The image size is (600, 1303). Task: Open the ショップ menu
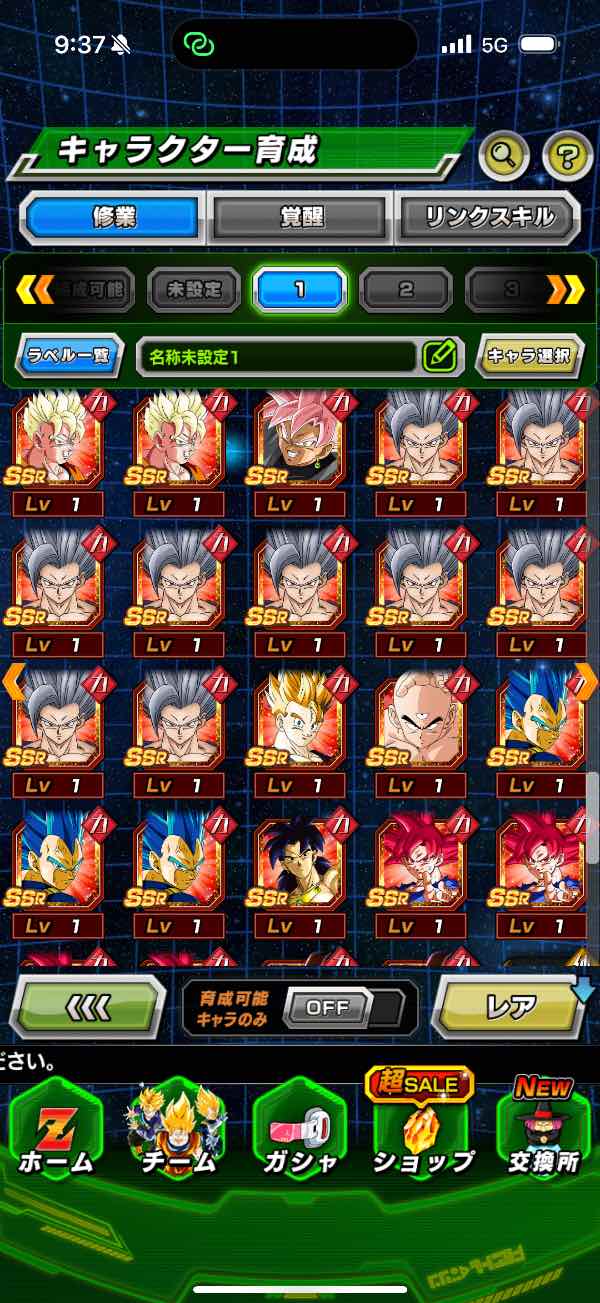pyautogui.click(x=422, y=1135)
